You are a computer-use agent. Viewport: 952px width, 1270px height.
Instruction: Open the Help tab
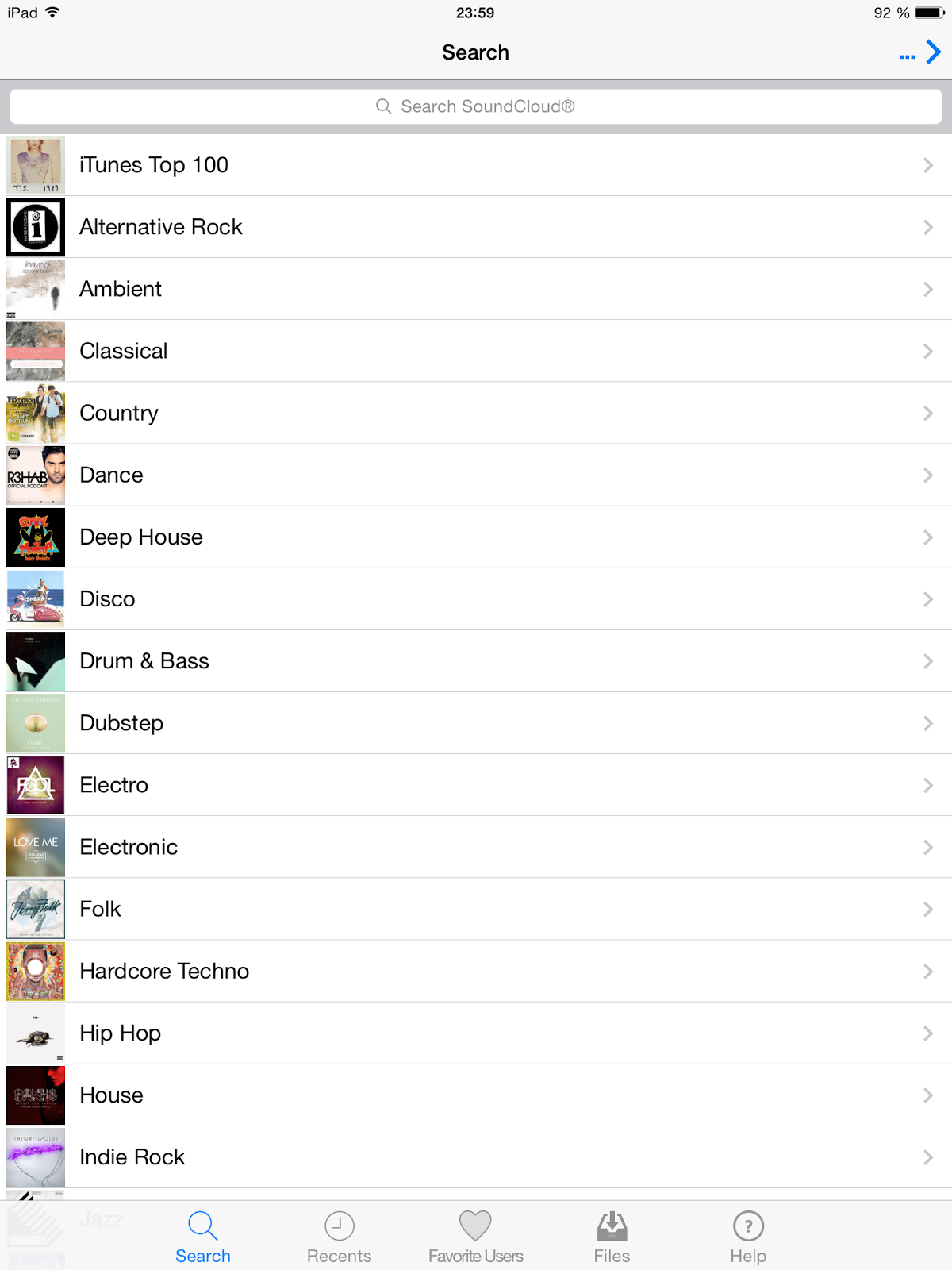tap(748, 1237)
